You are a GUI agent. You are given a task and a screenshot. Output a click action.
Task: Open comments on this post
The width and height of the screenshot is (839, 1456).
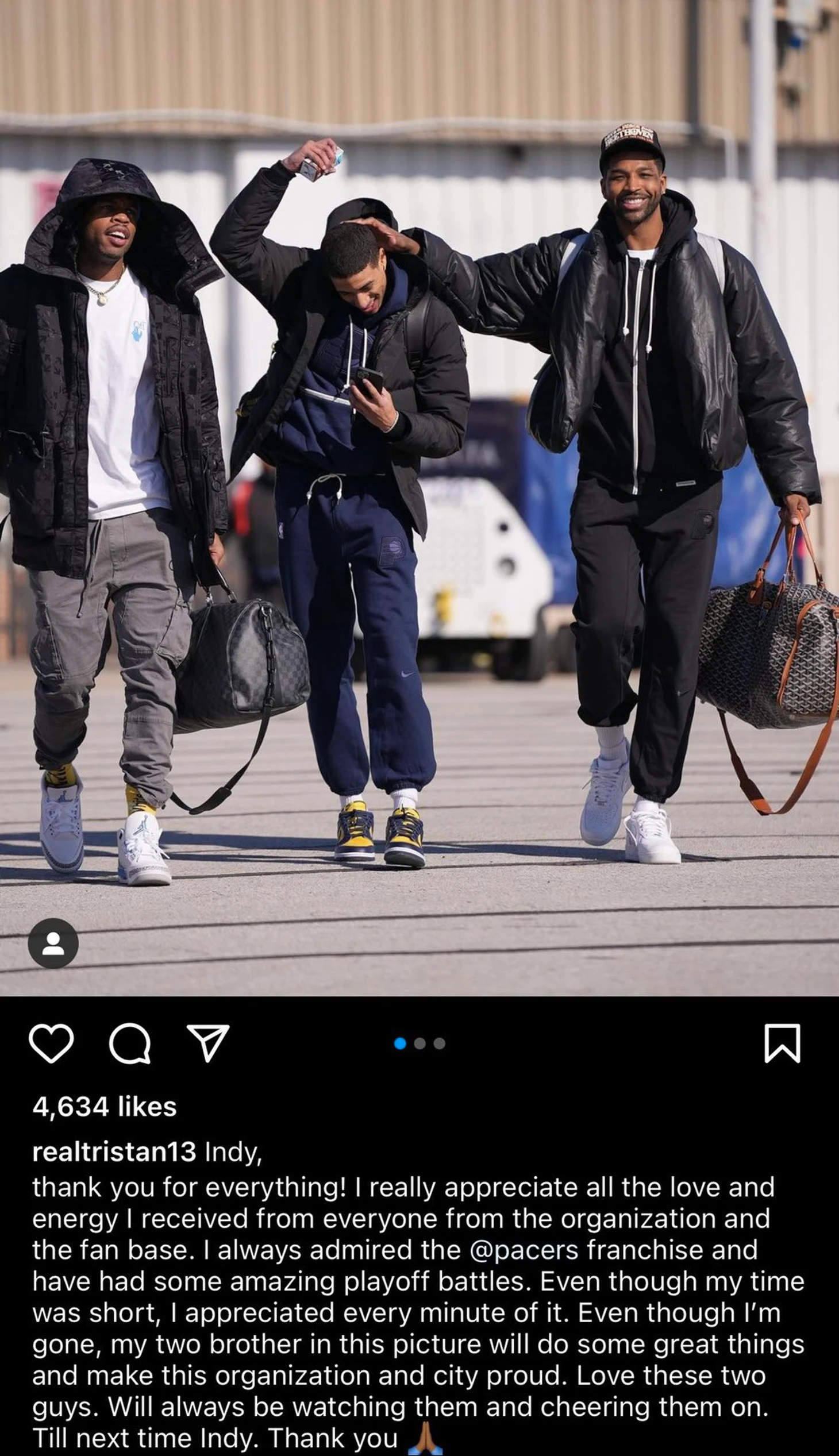tap(130, 1043)
